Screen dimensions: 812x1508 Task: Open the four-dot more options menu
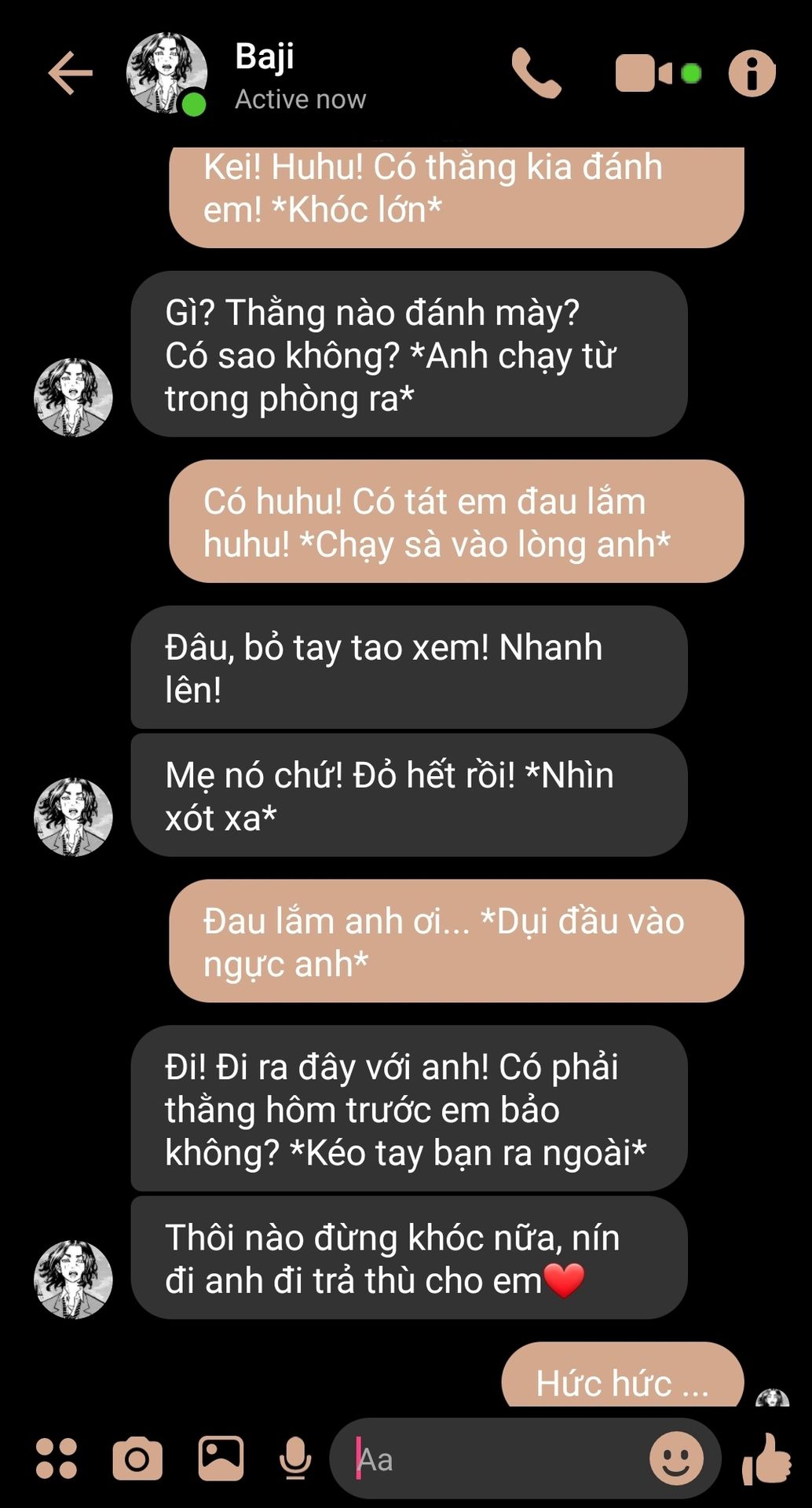(x=57, y=1459)
